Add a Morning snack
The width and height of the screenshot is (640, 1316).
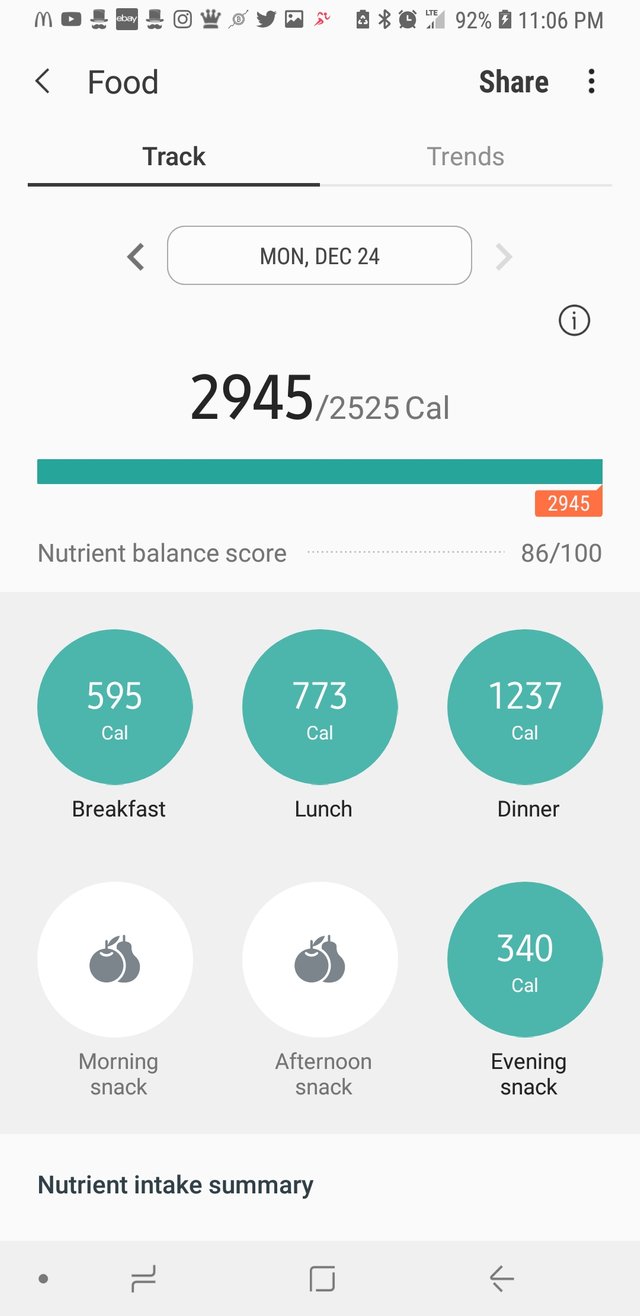(x=115, y=959)
